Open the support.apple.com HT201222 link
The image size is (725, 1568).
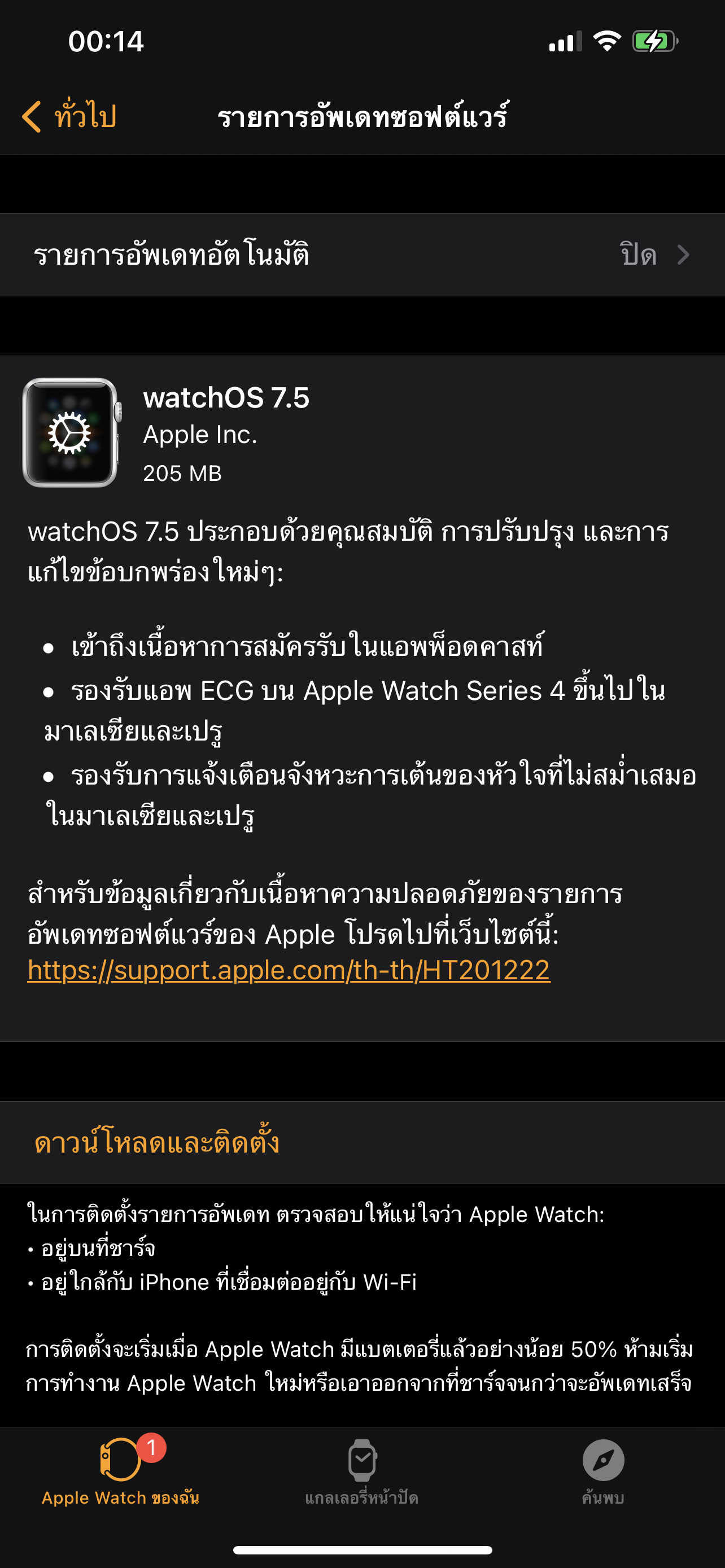pos(289,970)
